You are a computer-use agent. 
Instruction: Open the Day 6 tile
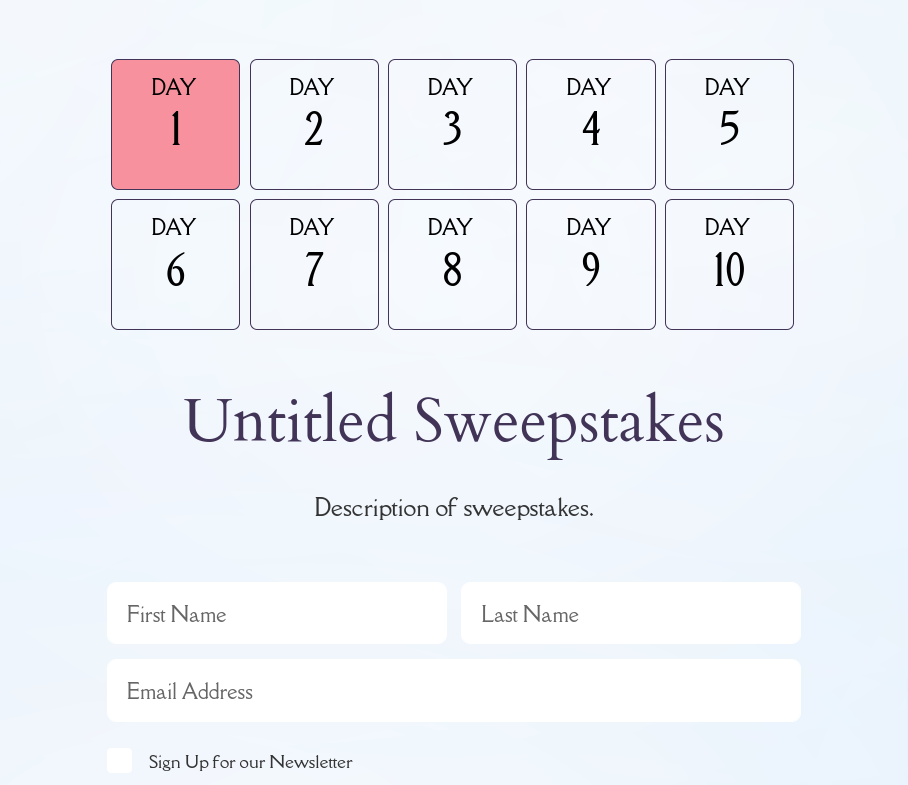coord(175,264)
